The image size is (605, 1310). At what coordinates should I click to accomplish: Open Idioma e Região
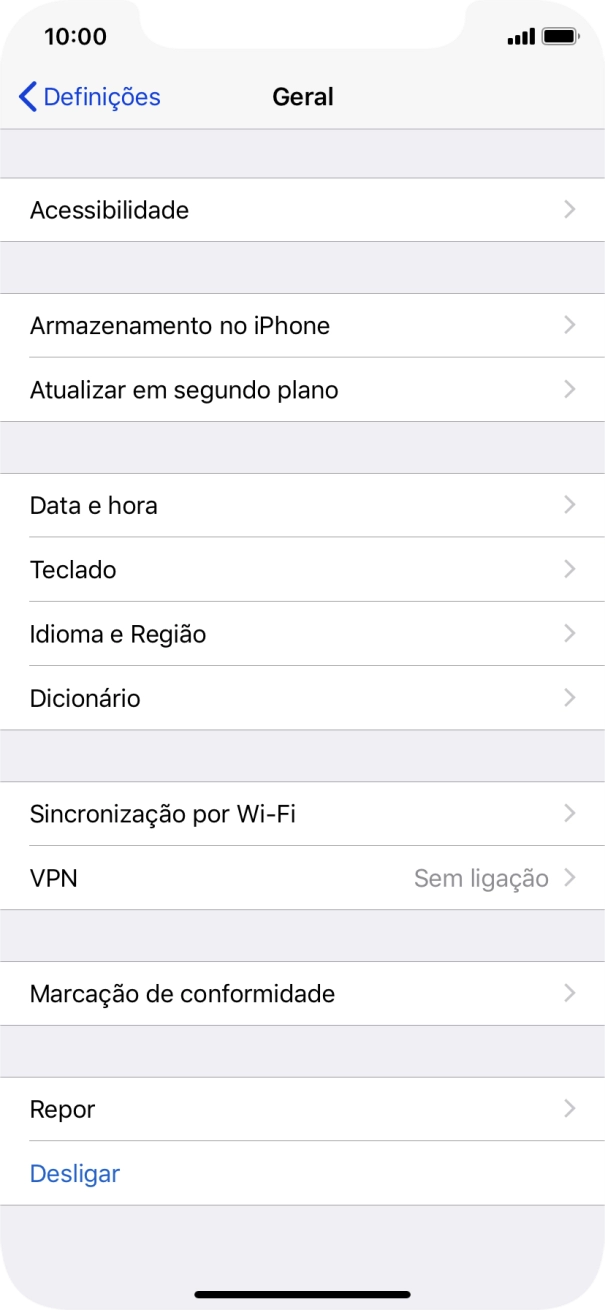[302, 634]
